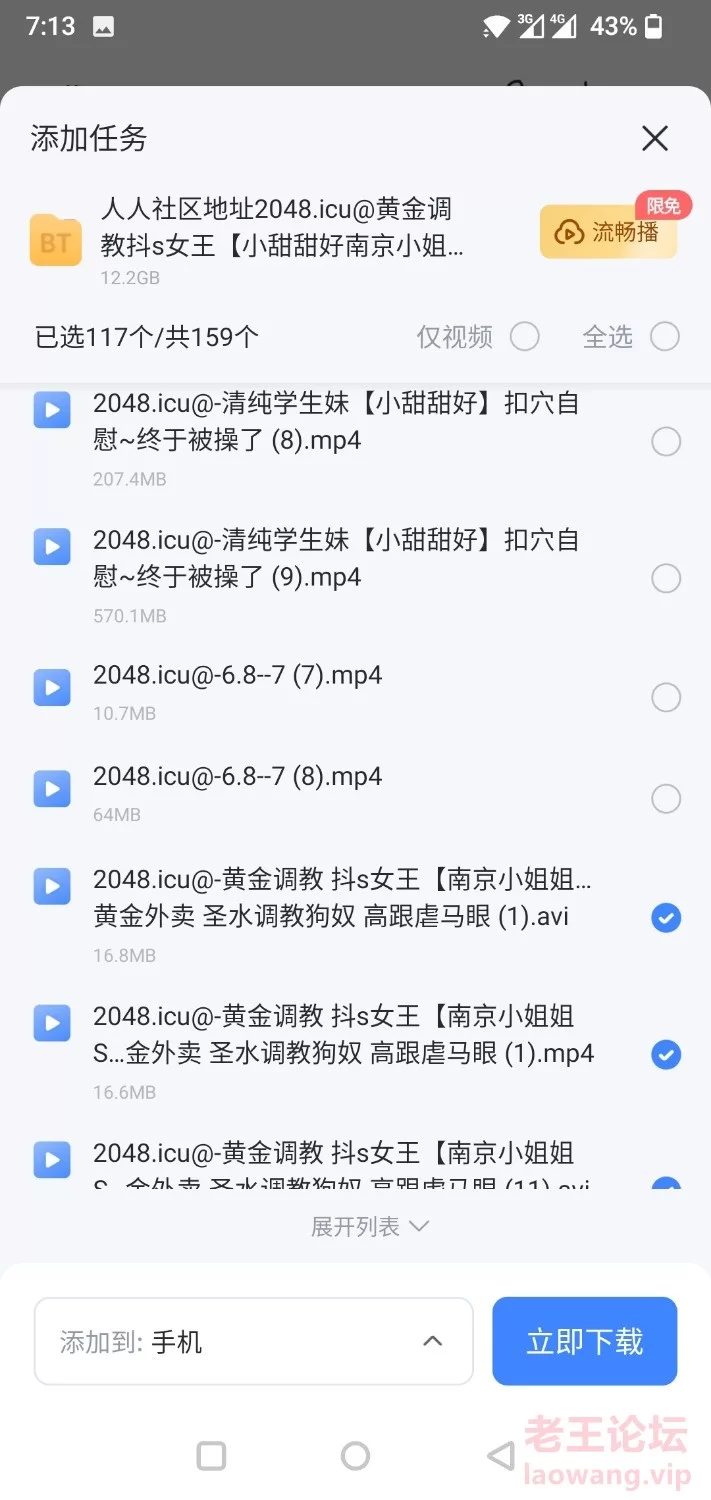The width and height of the screenshot is (711, 1500).
Task: Uncheck the 16.8MB (1).avi file
Action: tap(666, 917)
